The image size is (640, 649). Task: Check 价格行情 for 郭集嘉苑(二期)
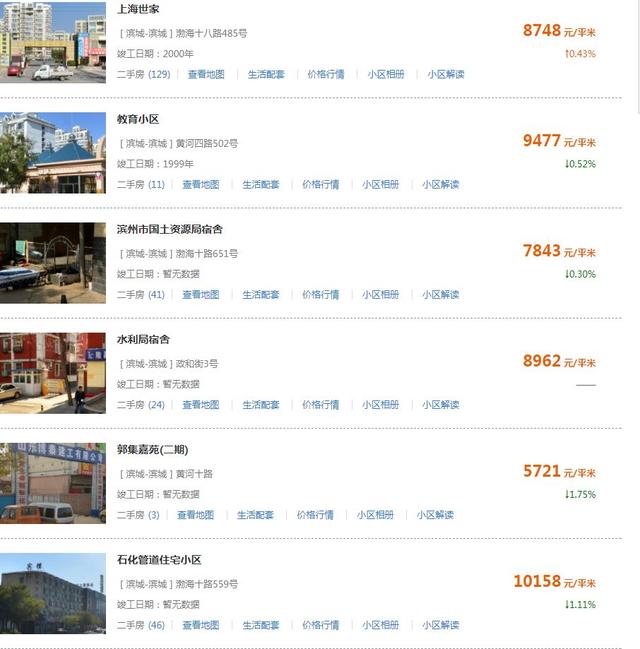(x=316, y=515)
